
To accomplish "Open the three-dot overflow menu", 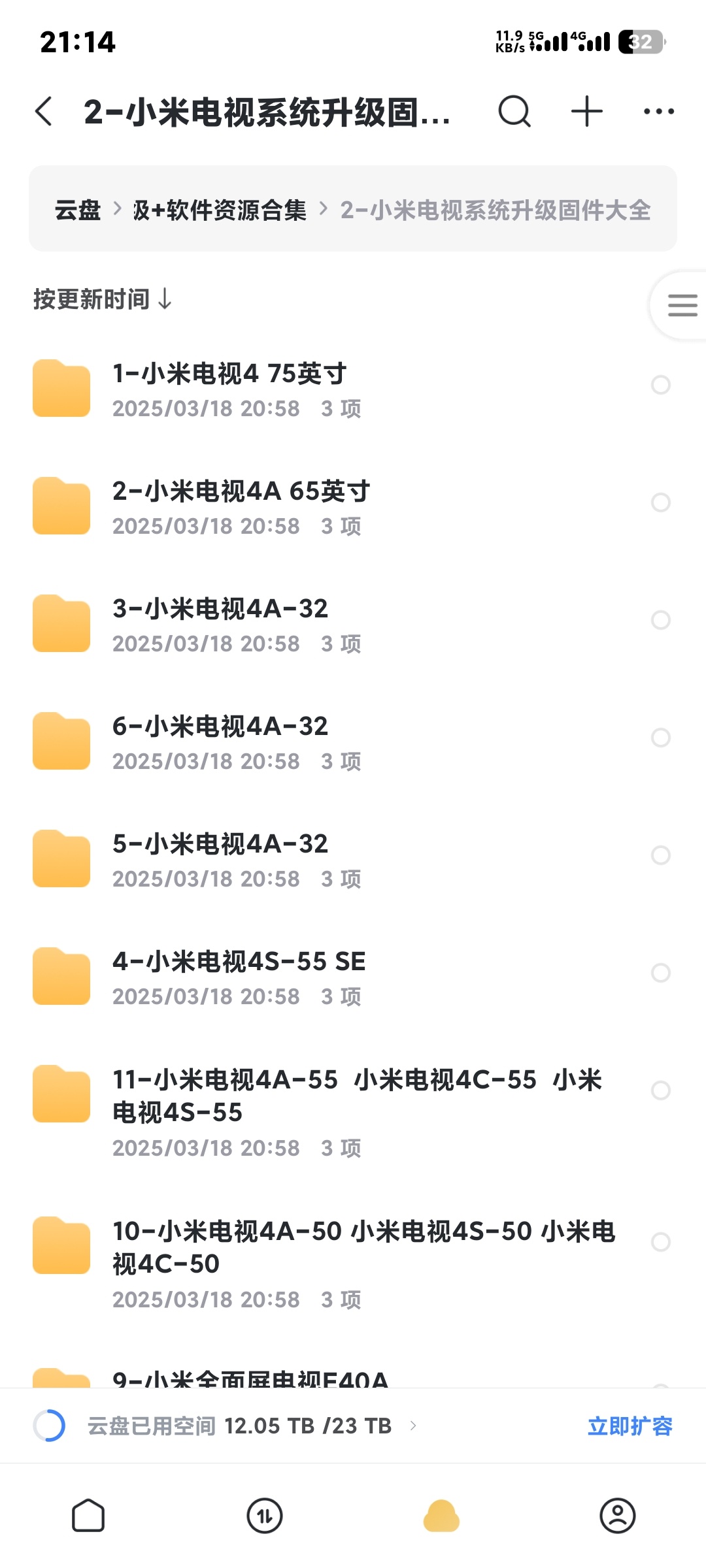I will click(x=658, y=111).
